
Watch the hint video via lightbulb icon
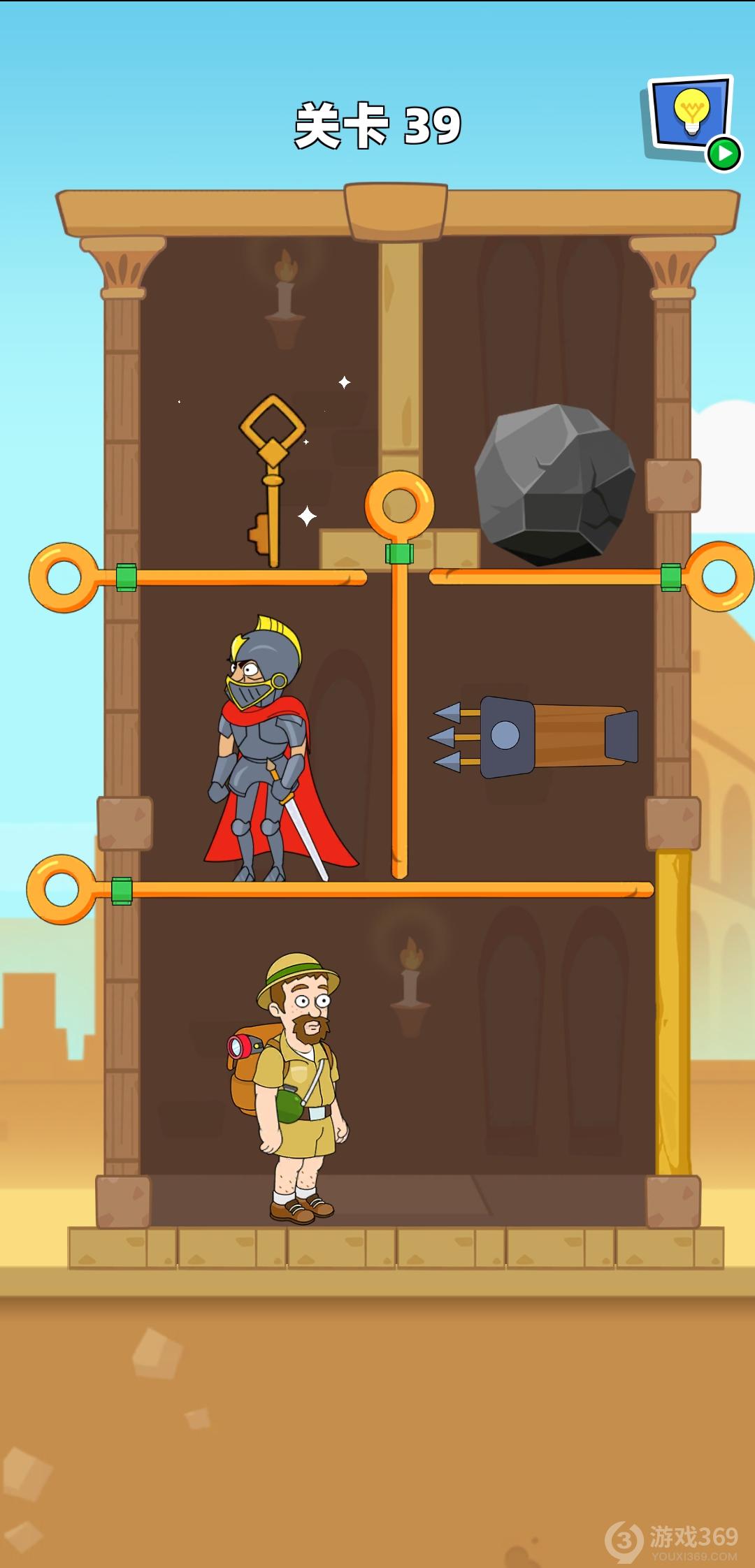(691, 117)
